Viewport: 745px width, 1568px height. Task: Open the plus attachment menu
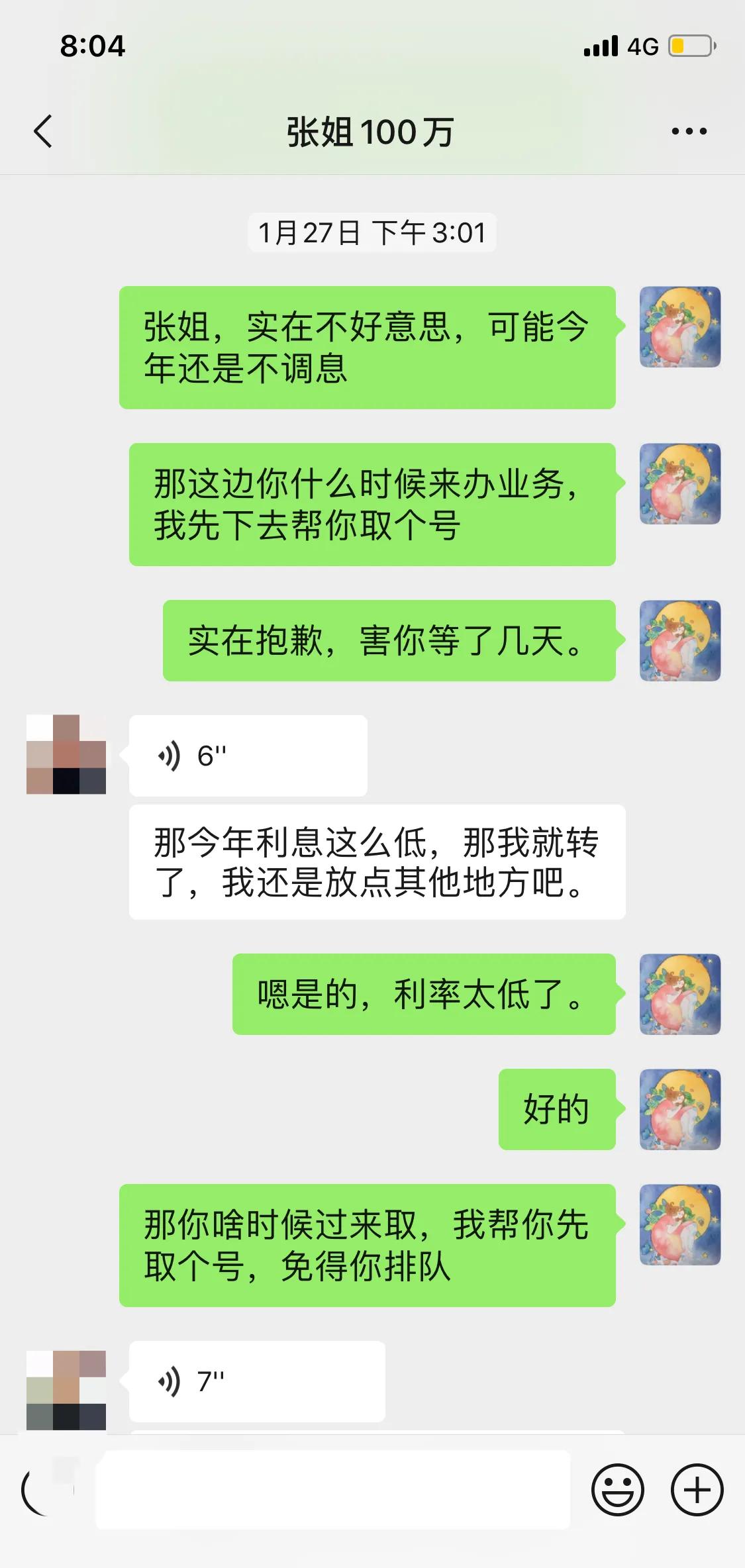[x=697, y=1491]
